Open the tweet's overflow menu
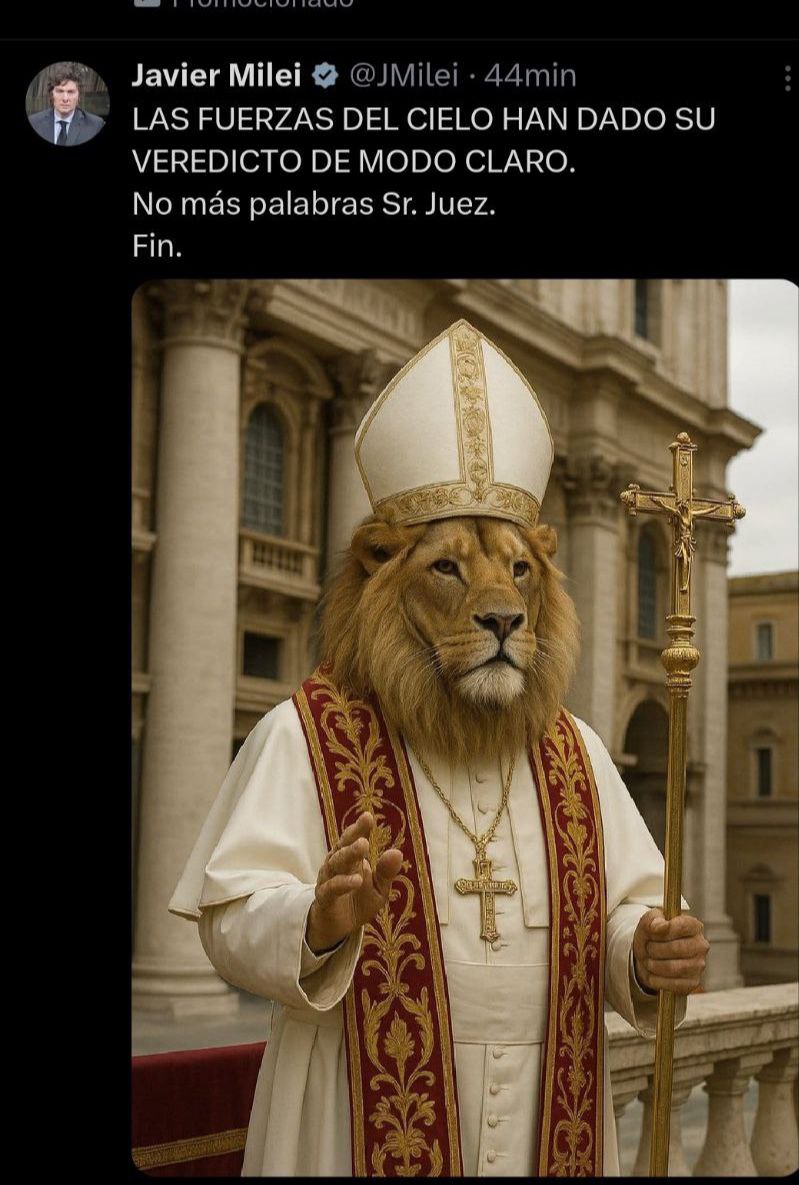The width and height of the screenshot is (799, 1185). pyautogui.click(x=787, y=79)
